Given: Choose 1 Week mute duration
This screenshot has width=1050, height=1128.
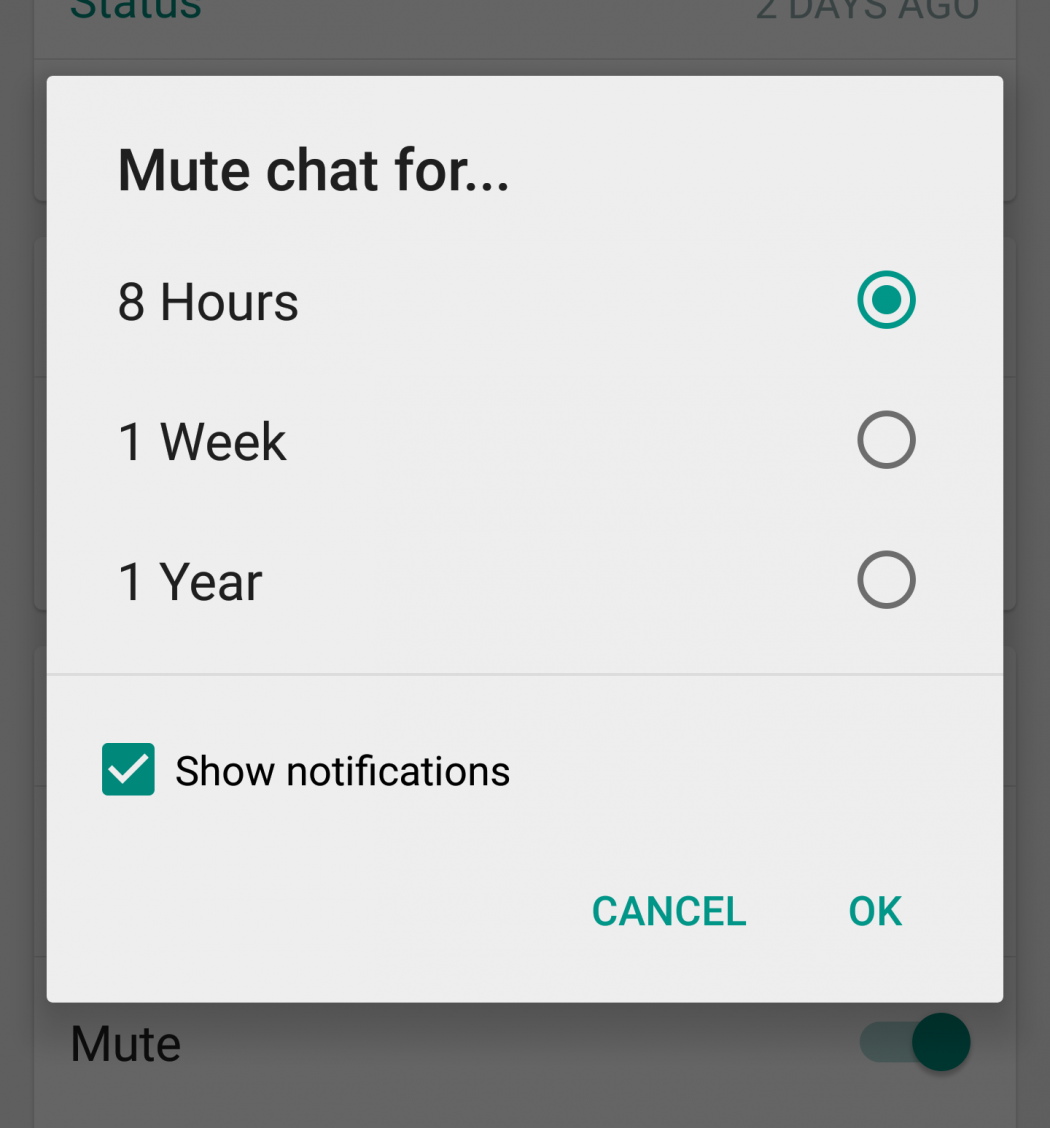Looking at the screenshot, I should click(x=886, y=440).
